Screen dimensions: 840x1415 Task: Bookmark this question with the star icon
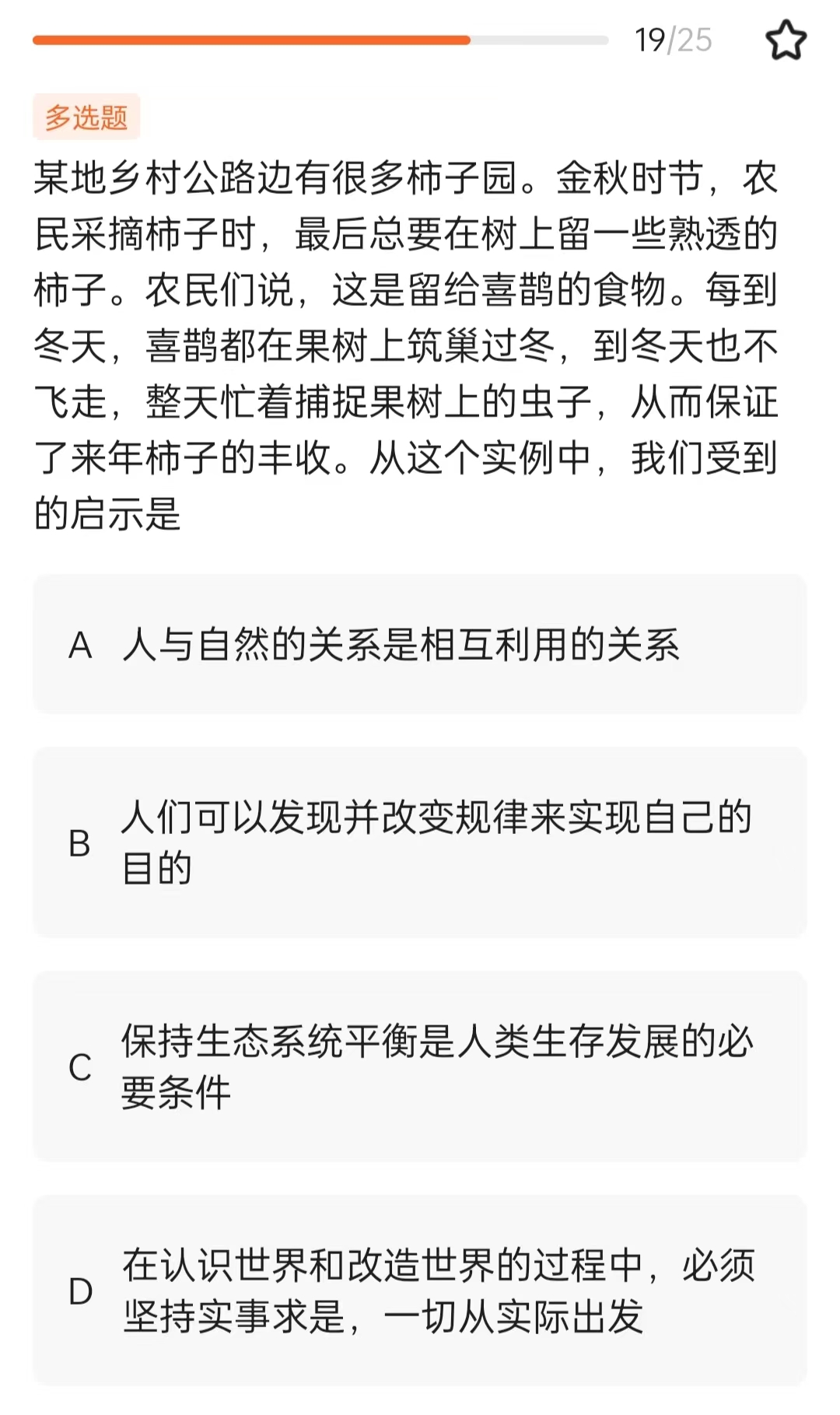[x=786, y=40]
